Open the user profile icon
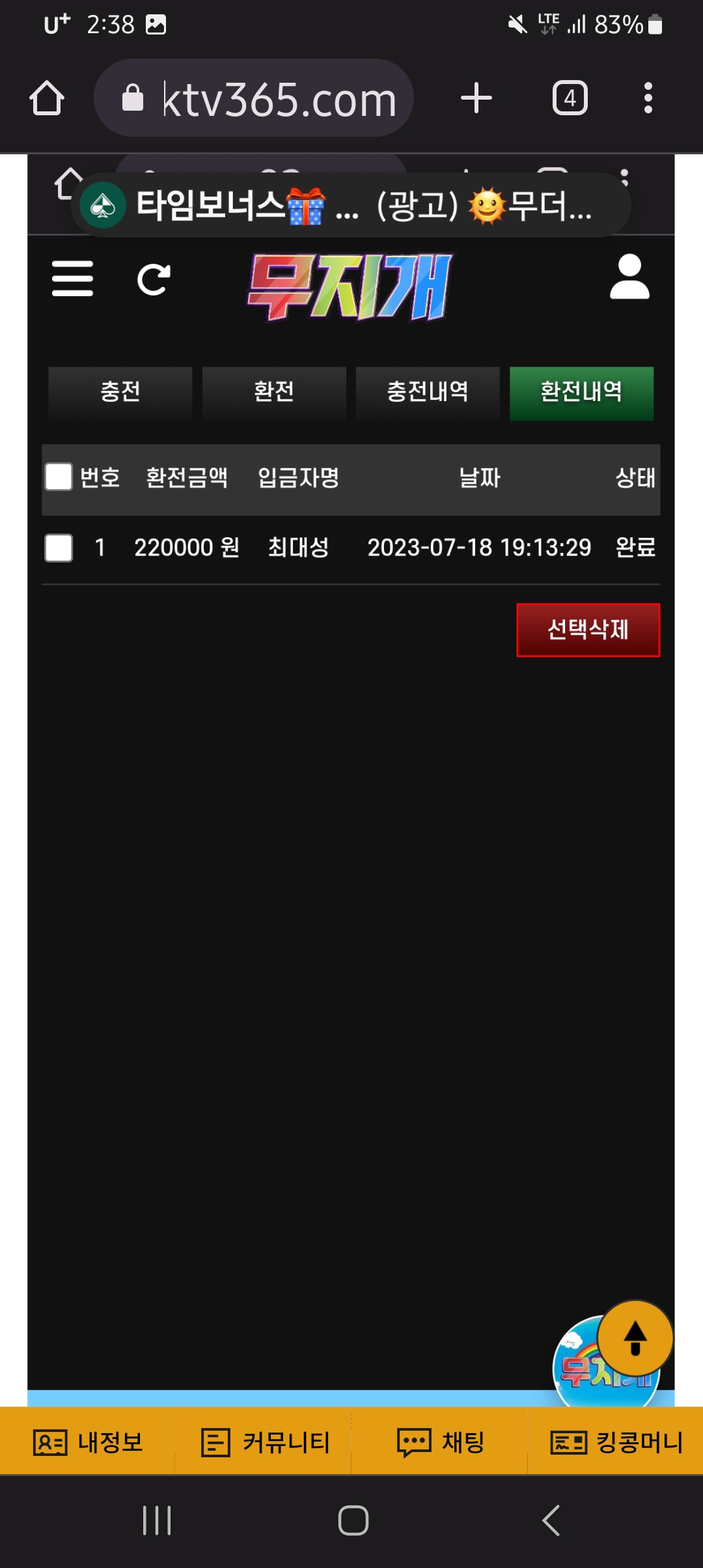This screenshot has width=703, height=1568. click(x=629, y=277)
